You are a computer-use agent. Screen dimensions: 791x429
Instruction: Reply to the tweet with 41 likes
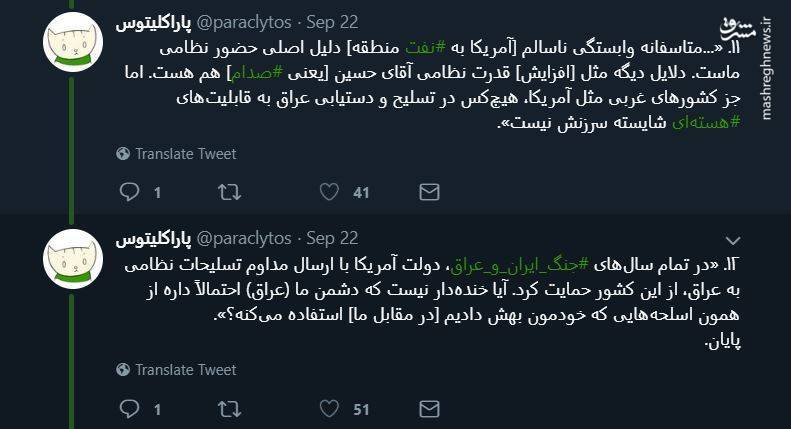130,192
